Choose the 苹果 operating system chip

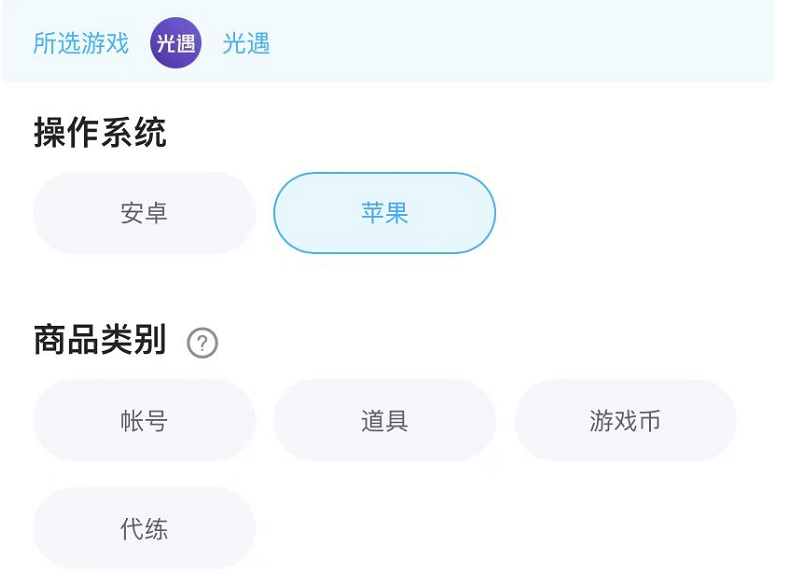(384, 213)
